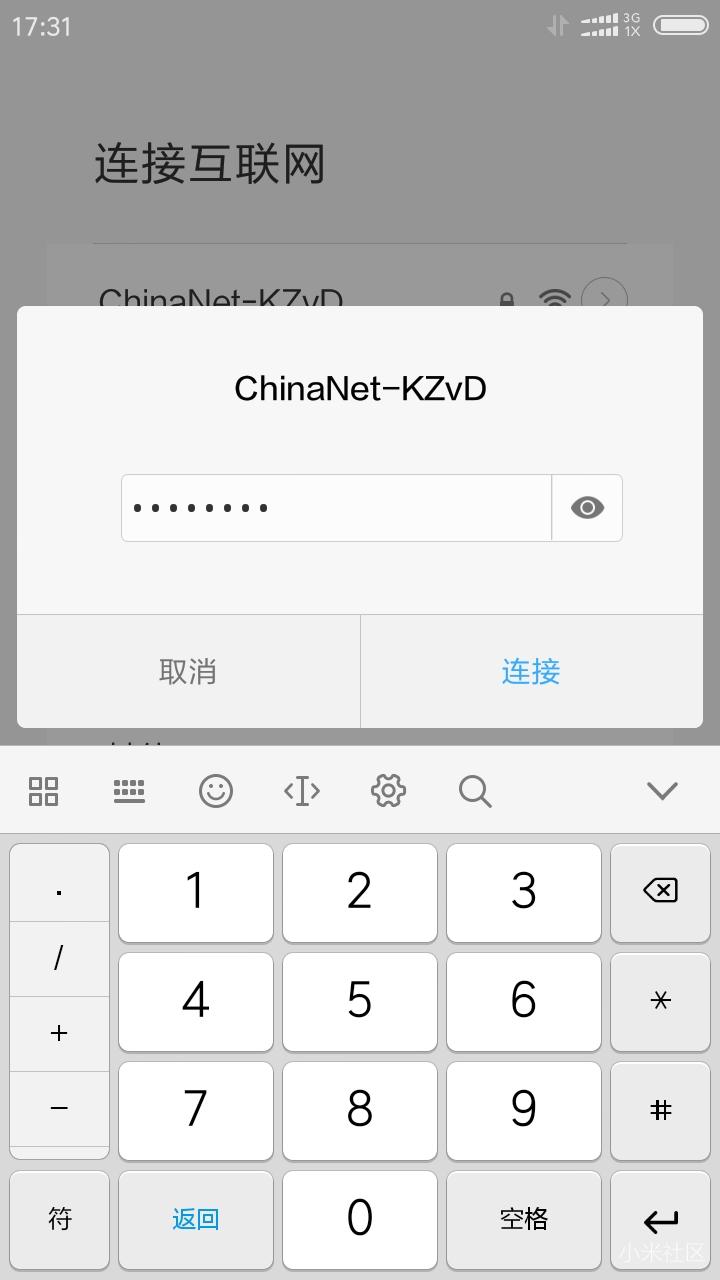The image size is (720, 1280).
Task: Tap the backspace key
Action: click(x=660, y=891)
